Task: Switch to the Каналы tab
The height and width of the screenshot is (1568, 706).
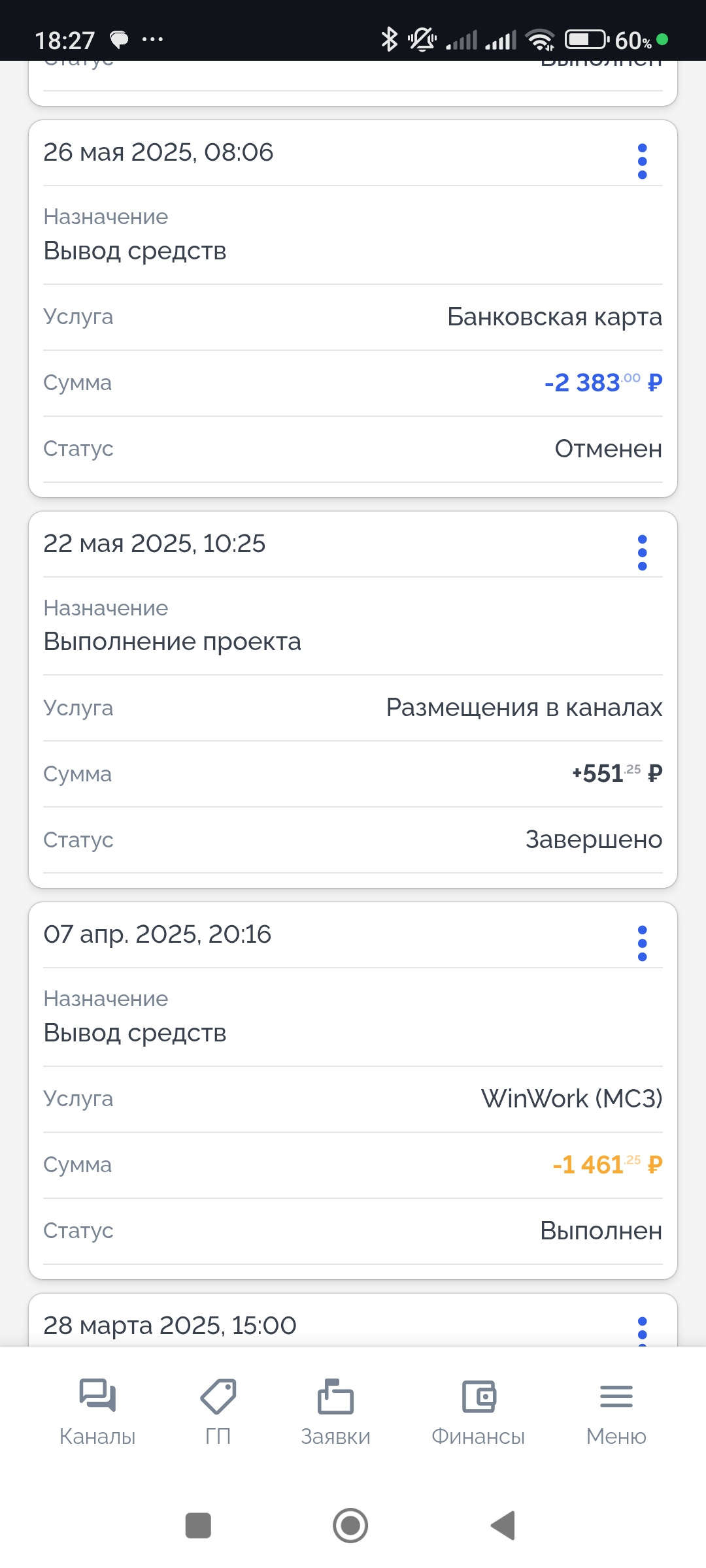Action: (x=97, y=1412)
